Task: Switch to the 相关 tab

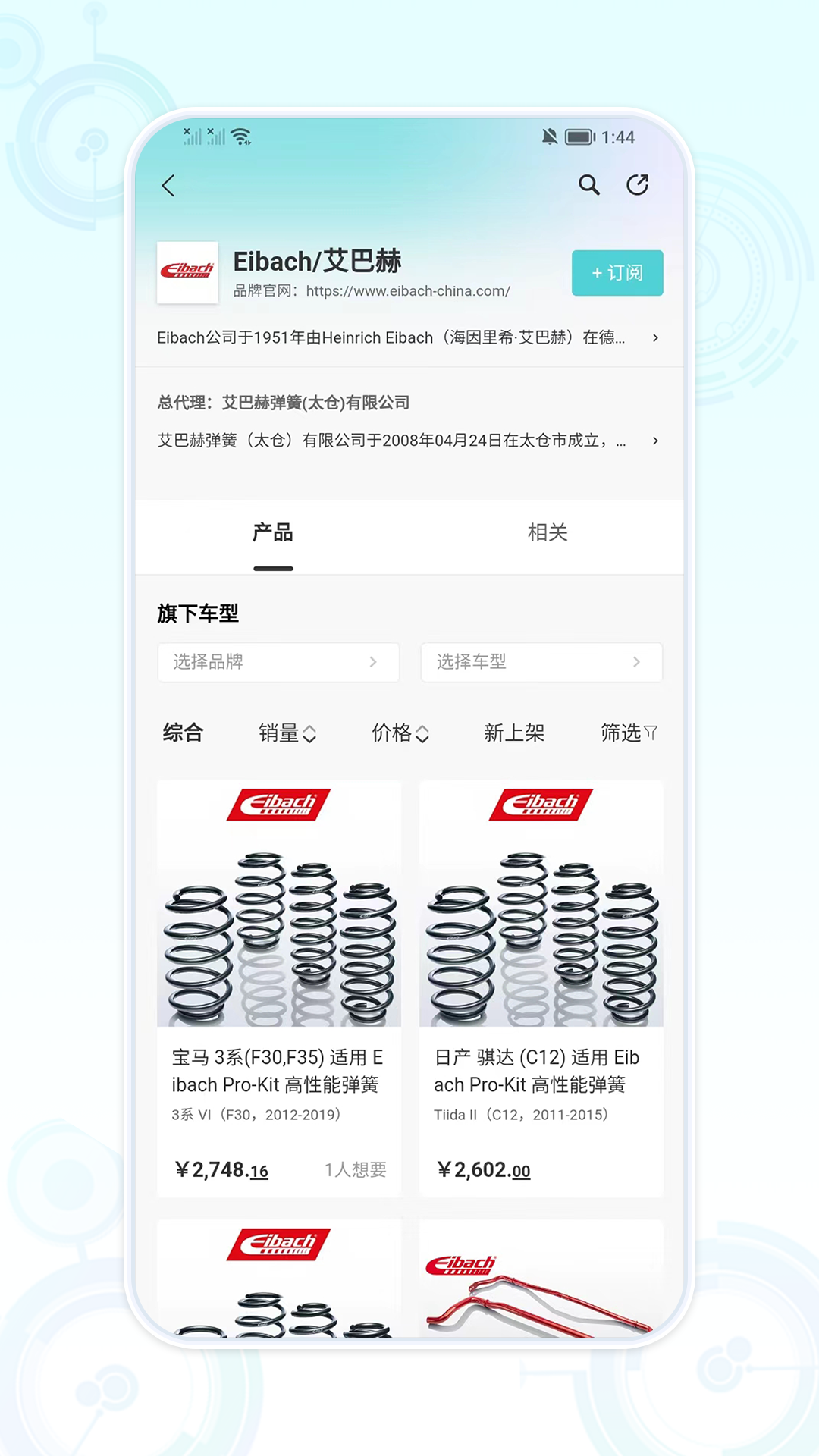Action: coord(548,533)
